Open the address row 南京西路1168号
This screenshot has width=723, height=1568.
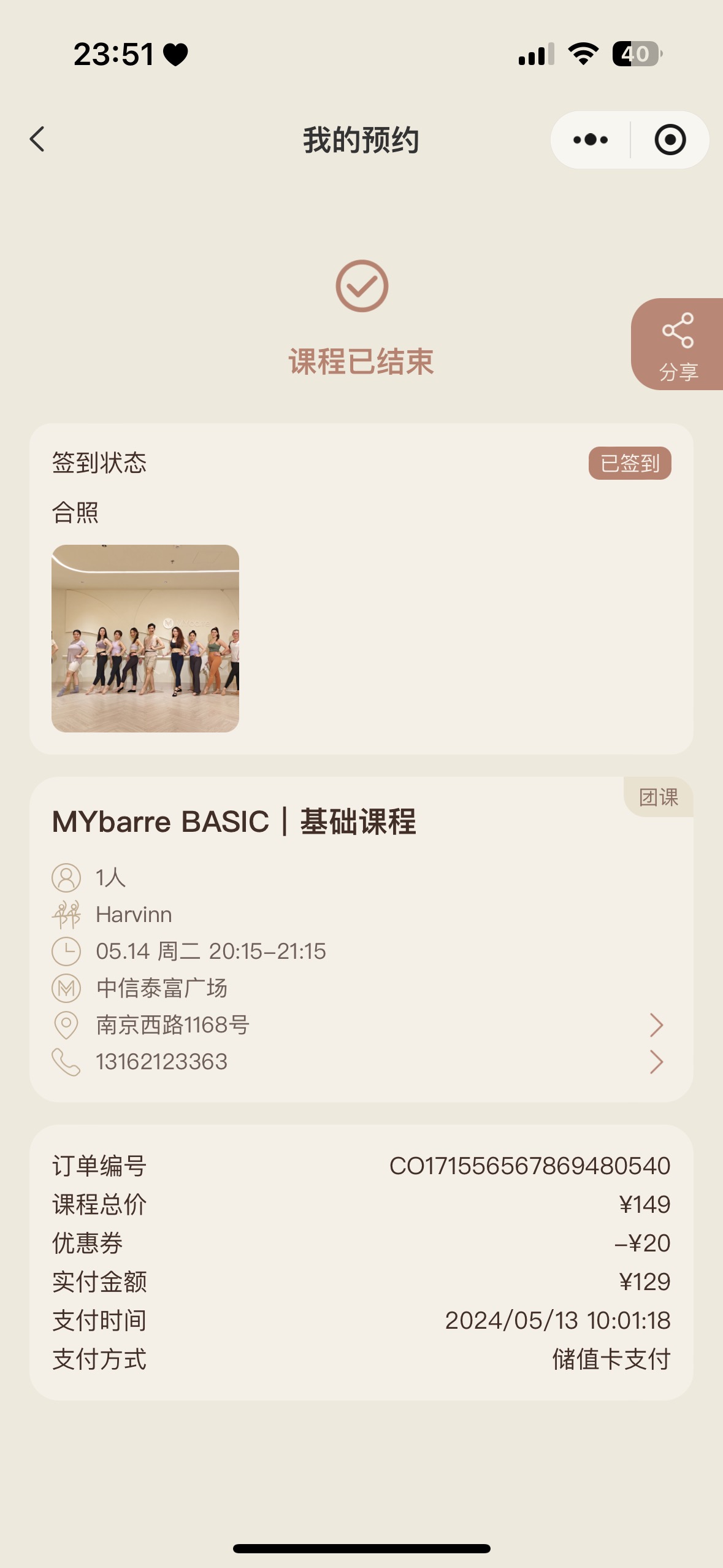click(361, 1025)
